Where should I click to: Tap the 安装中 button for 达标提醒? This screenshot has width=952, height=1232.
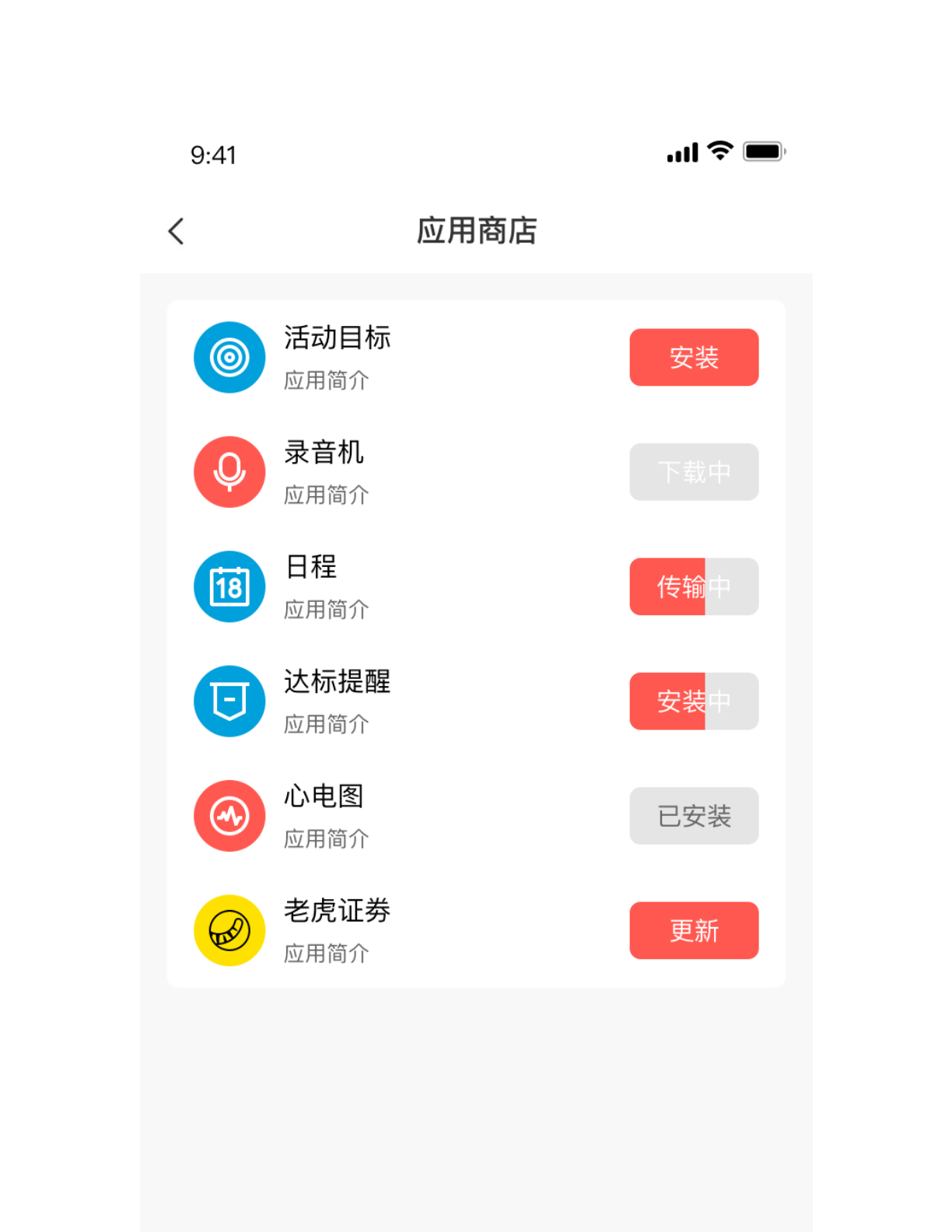(693, 702)
